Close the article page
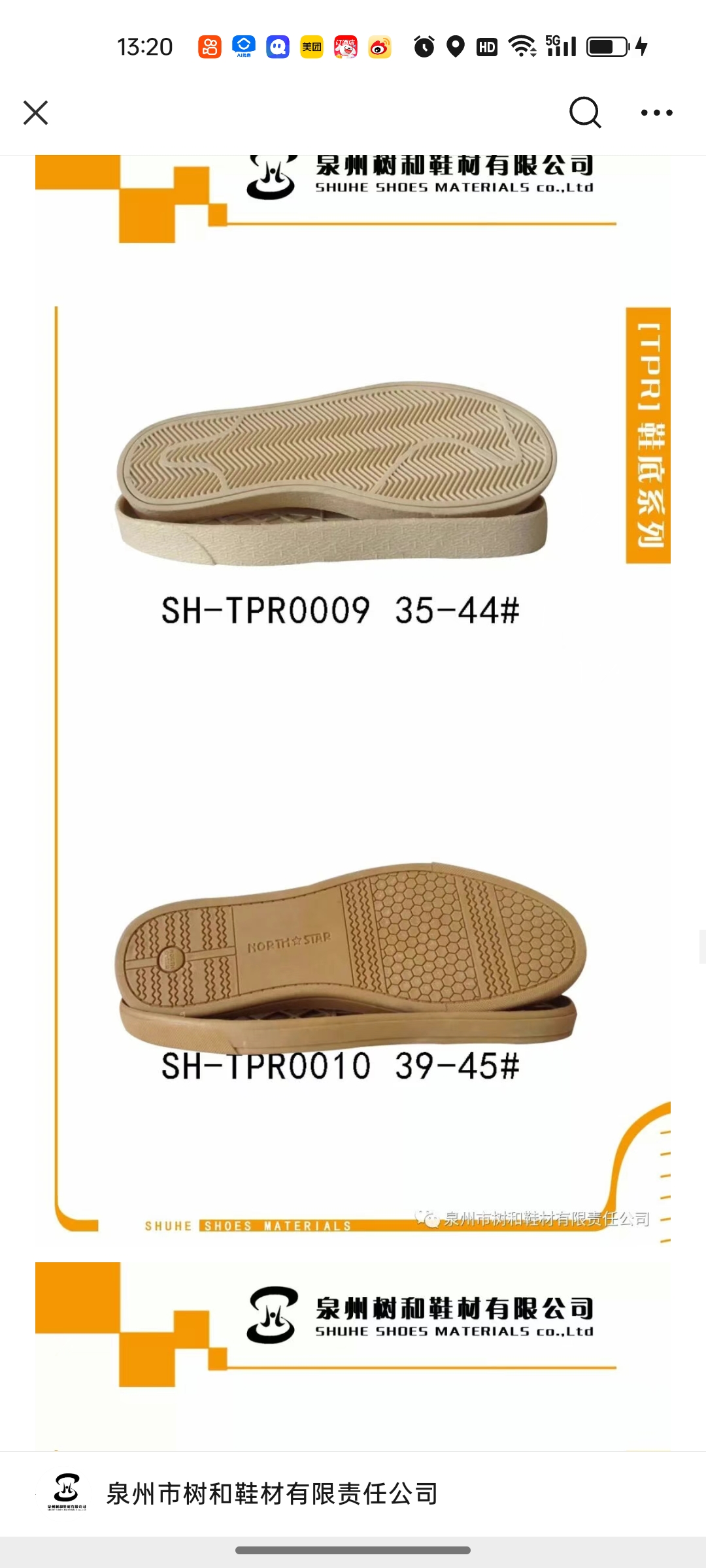Image resolution: width=706 pixels, height=1568 pixels. click(x=36, y=112)
